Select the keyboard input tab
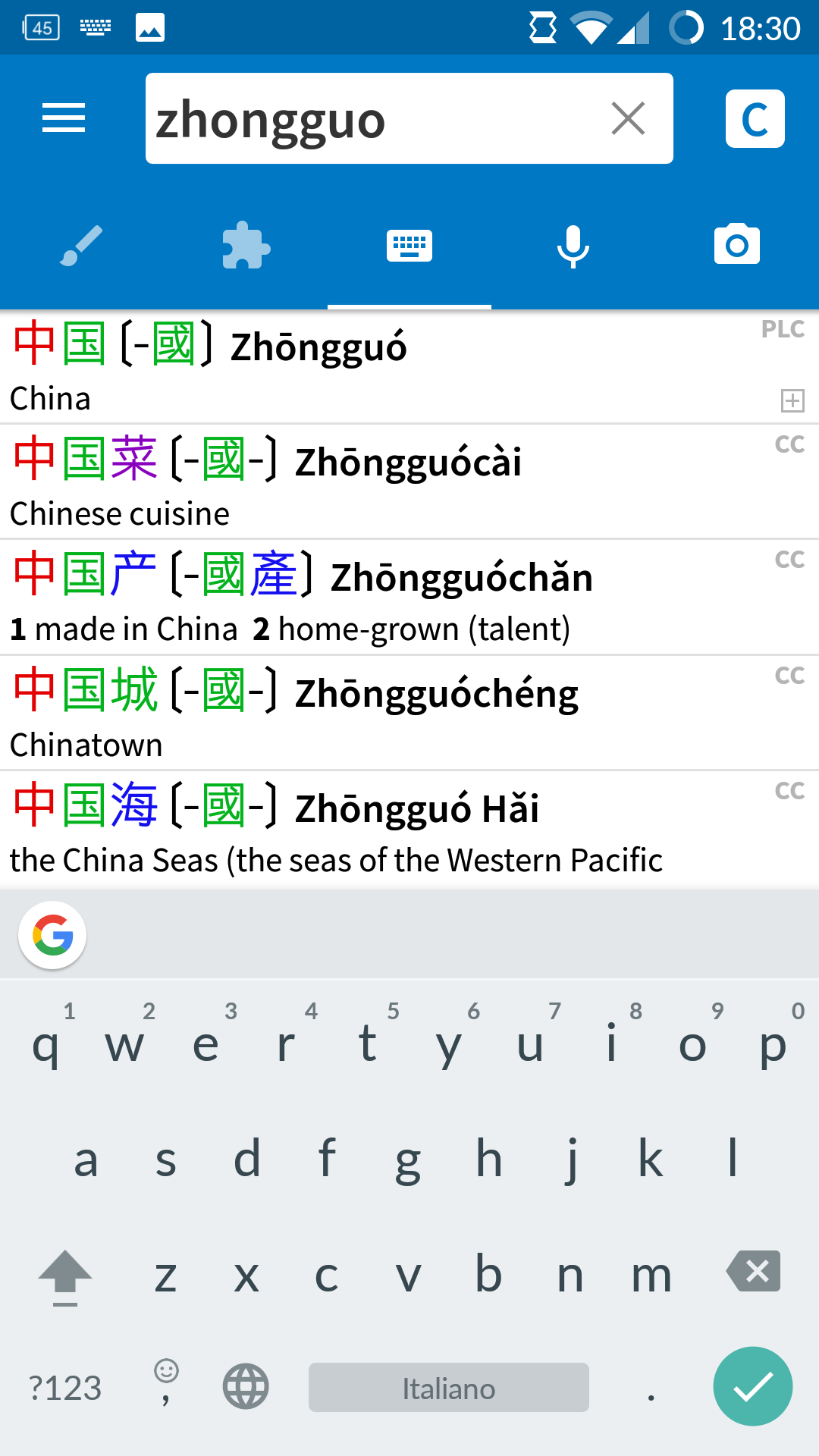The width and height of the screenshot is (819, 1456). click(409, 246)
